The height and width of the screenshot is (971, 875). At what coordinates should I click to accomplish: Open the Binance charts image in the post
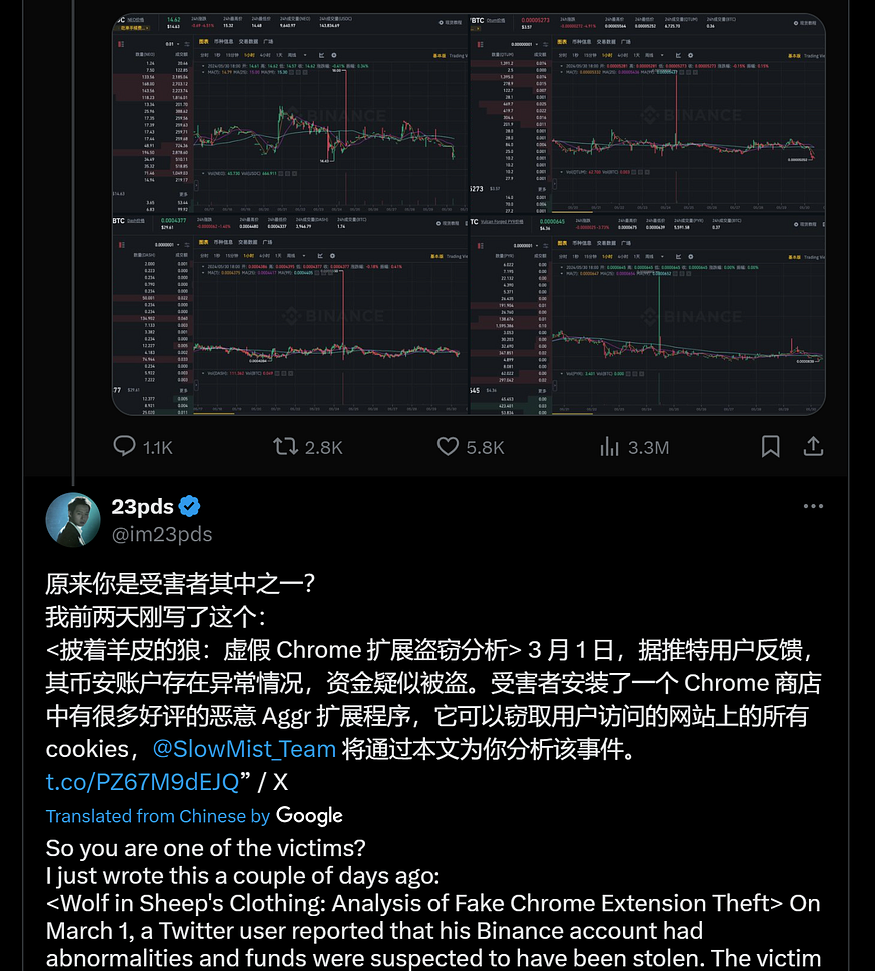[x=468, y=215]
